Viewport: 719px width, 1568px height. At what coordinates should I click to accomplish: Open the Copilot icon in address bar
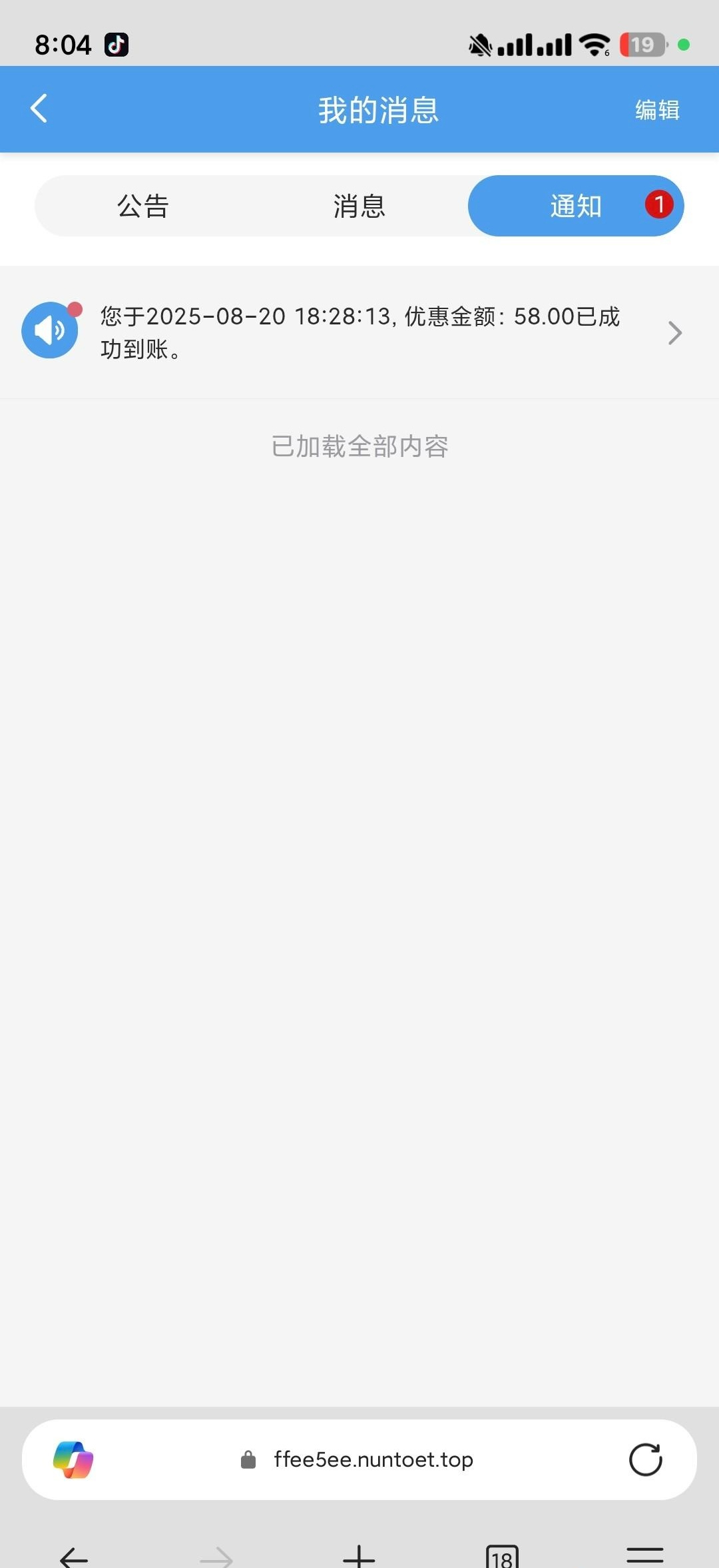(73, 1459)
